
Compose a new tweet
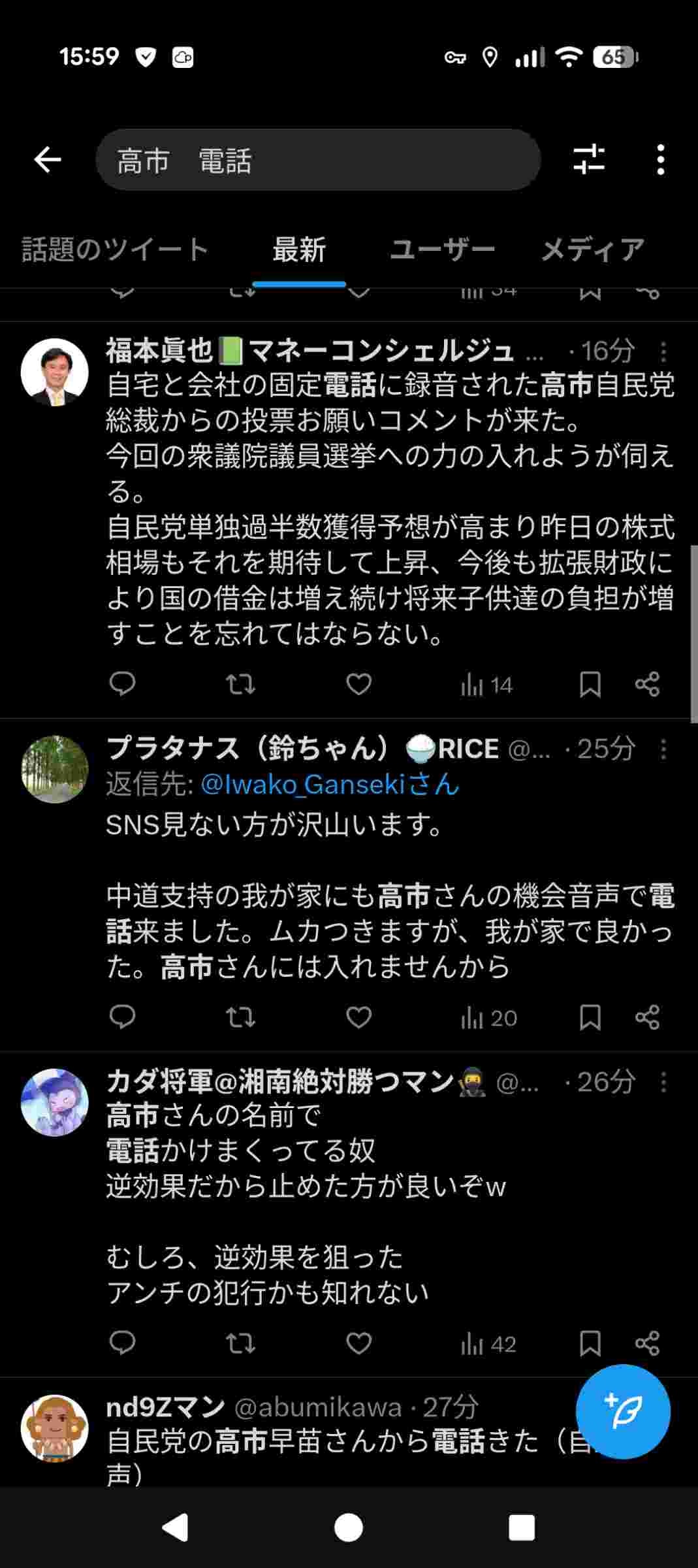(623, 1411)
